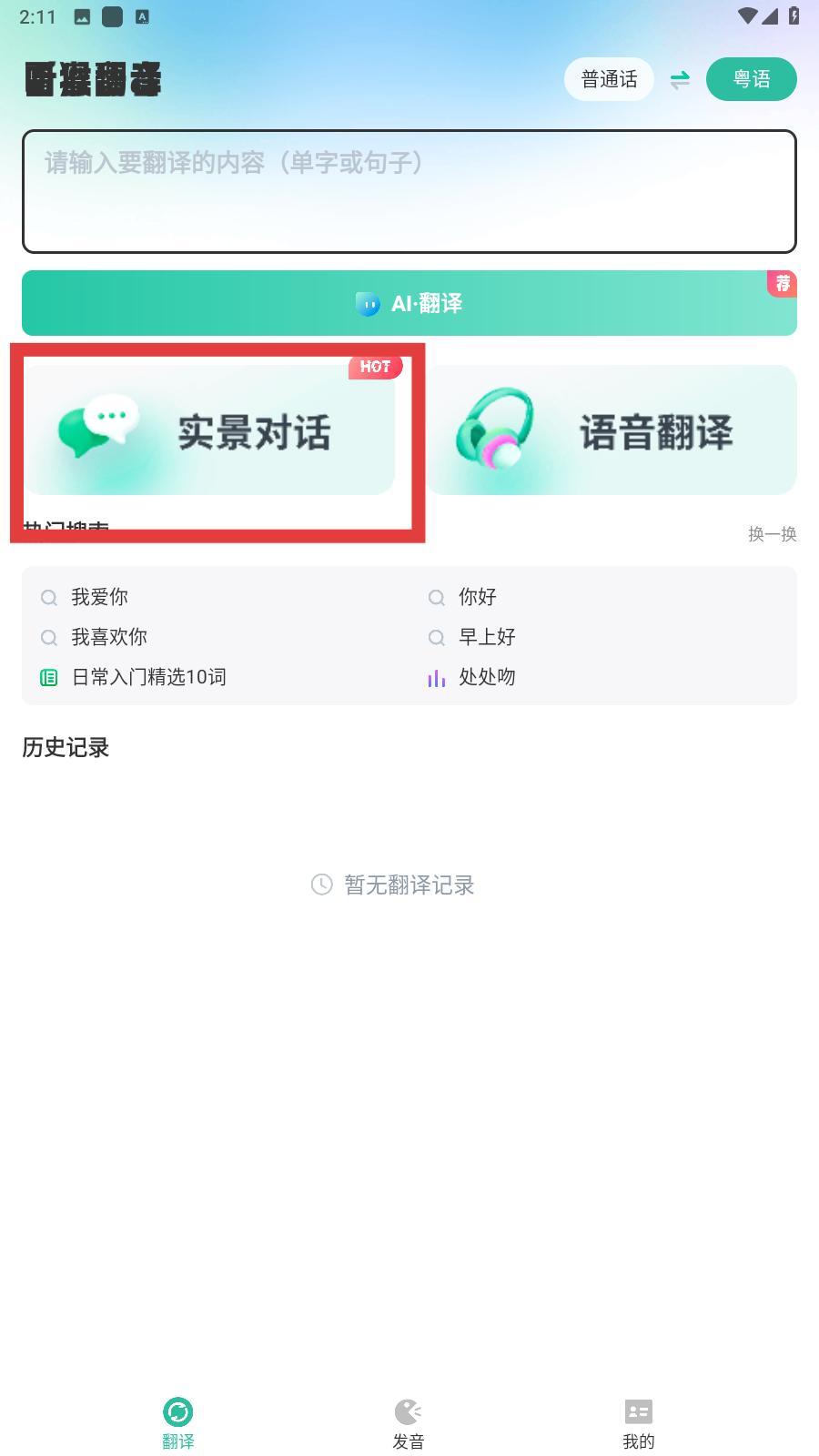Go to the 翻译 tab
The image size is (819, 1456).
tap(178, 1423)
